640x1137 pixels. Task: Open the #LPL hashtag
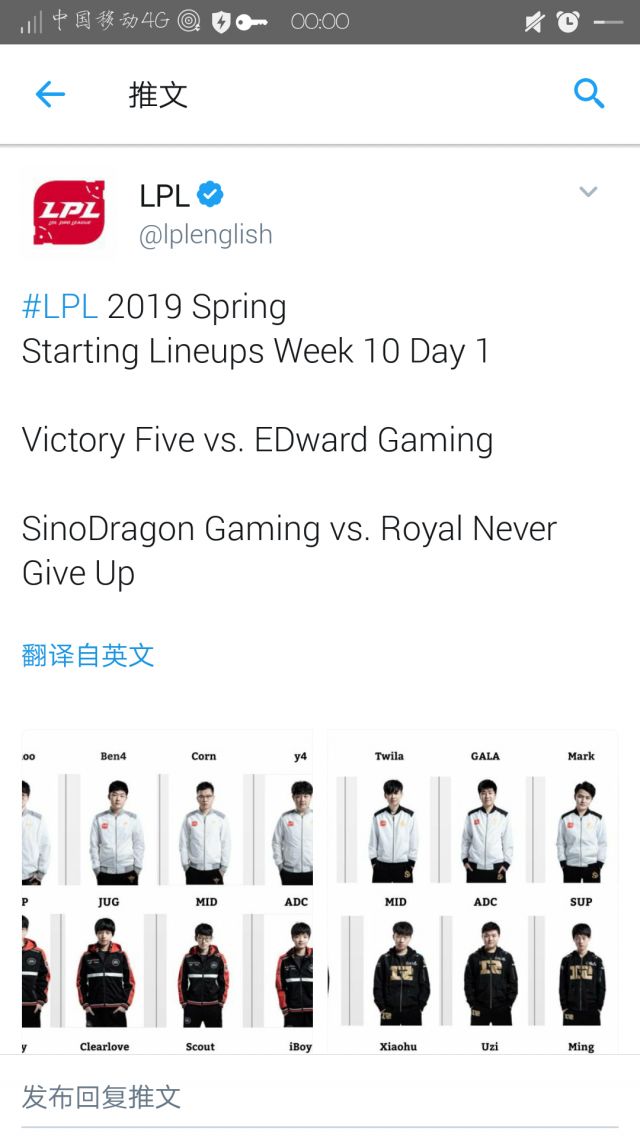(x=59, y=307)
